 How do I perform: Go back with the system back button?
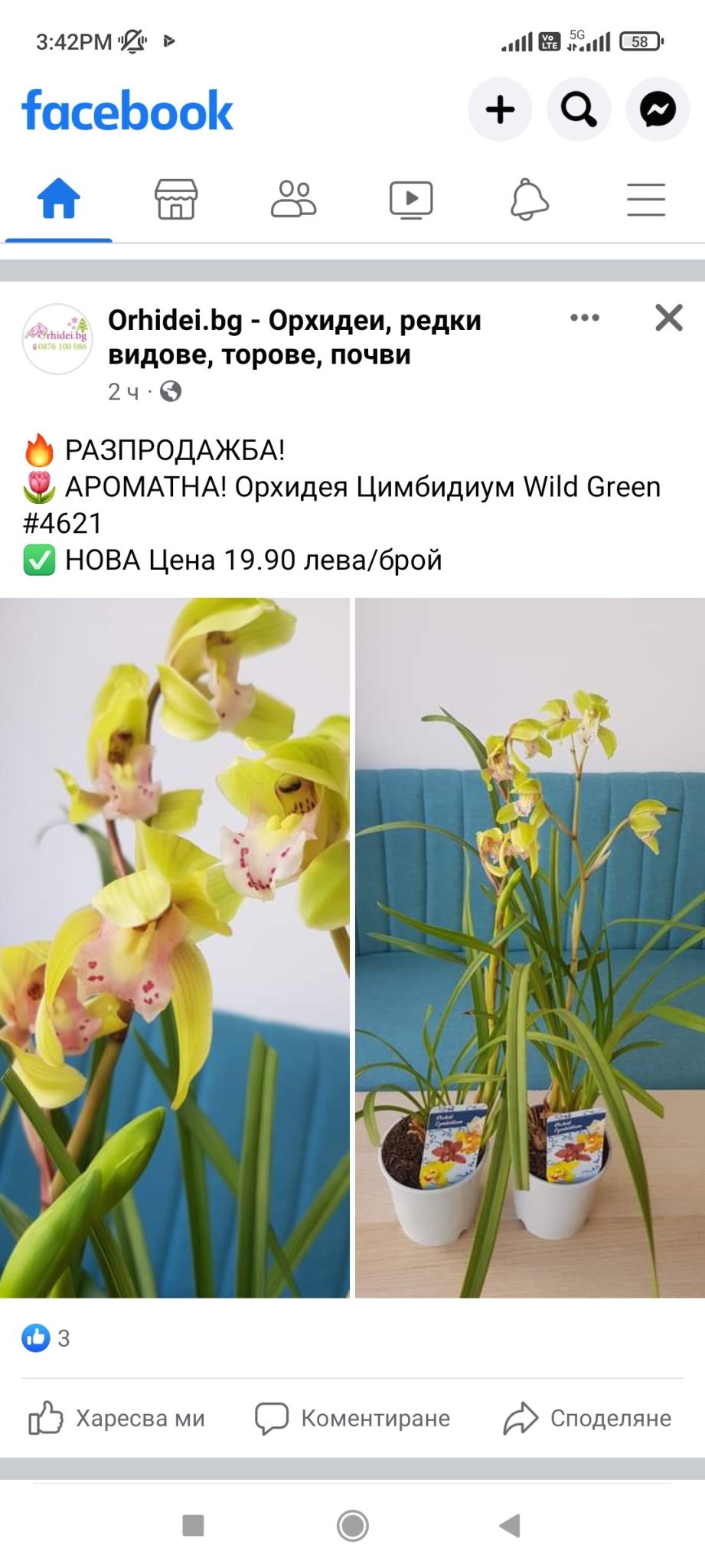pyautogui.click(x=510, y=1525)
